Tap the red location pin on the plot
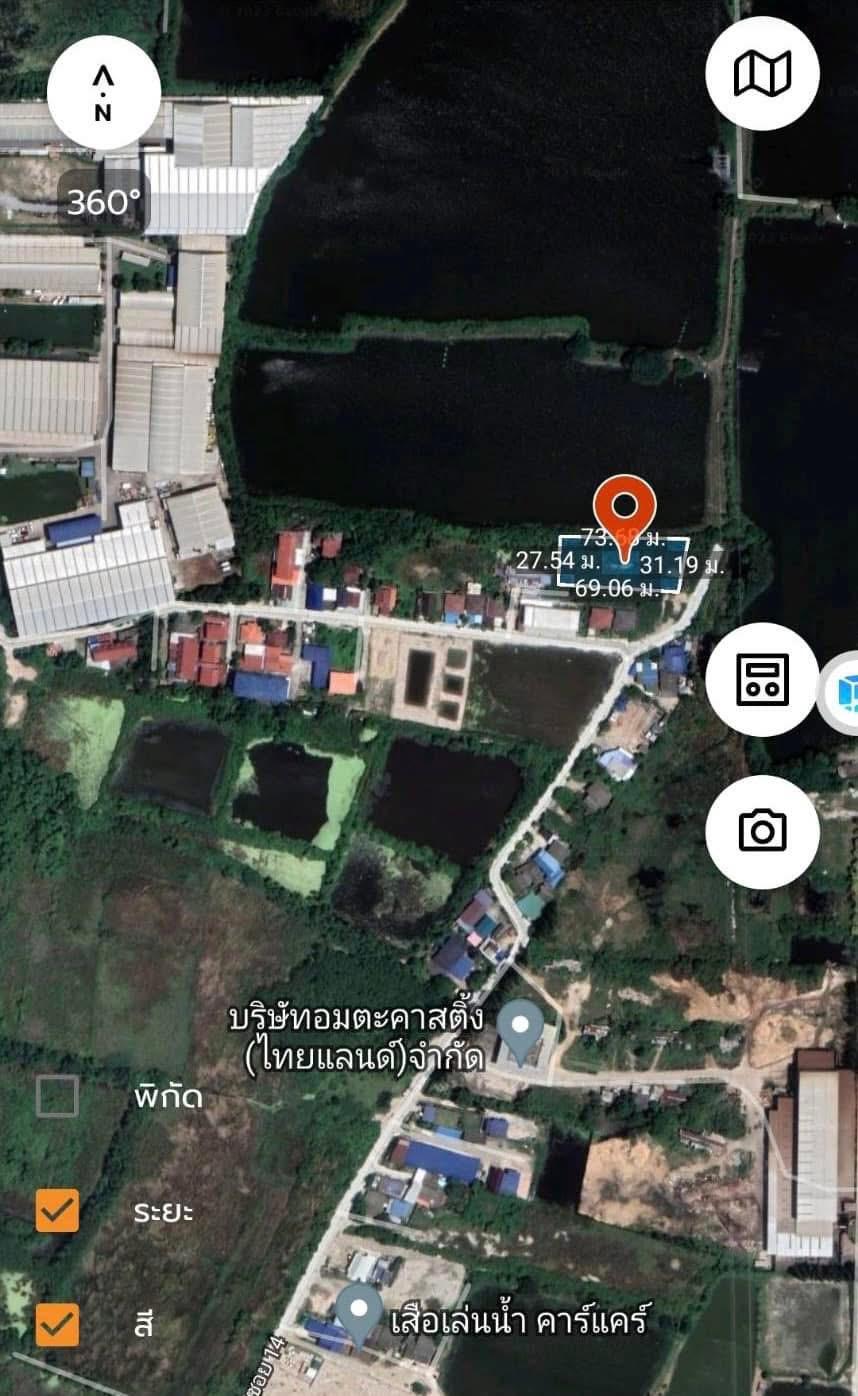This screenshot has height=1396, width=858. point(624,510)
